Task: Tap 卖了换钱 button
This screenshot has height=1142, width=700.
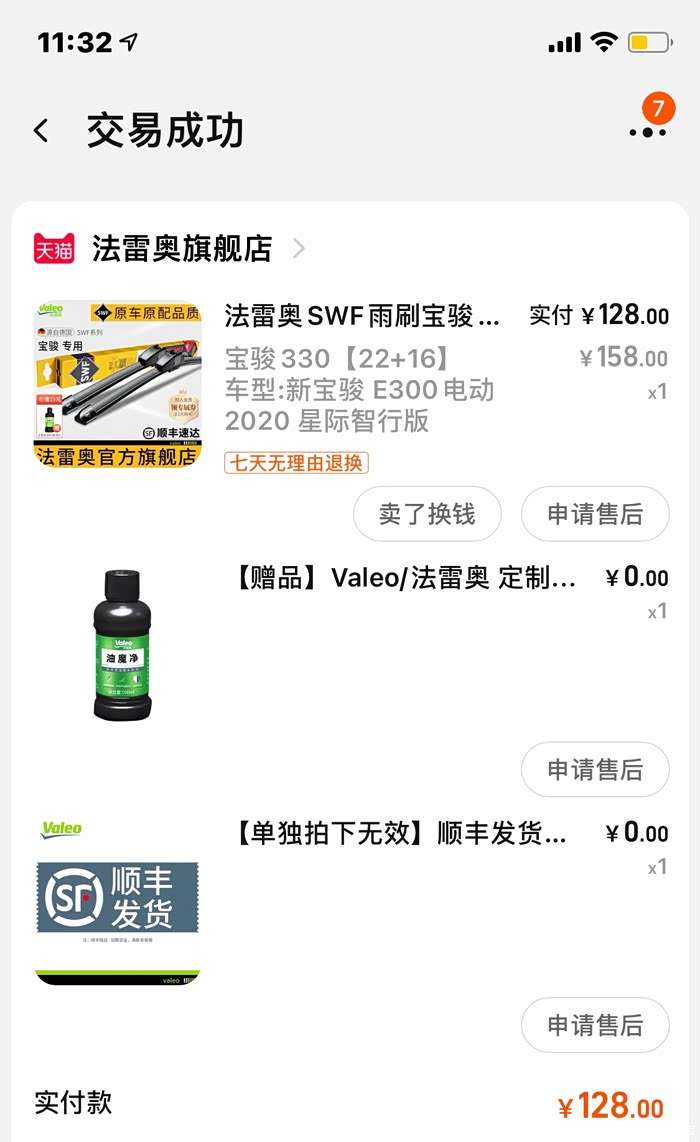Action: click(427, 515)
